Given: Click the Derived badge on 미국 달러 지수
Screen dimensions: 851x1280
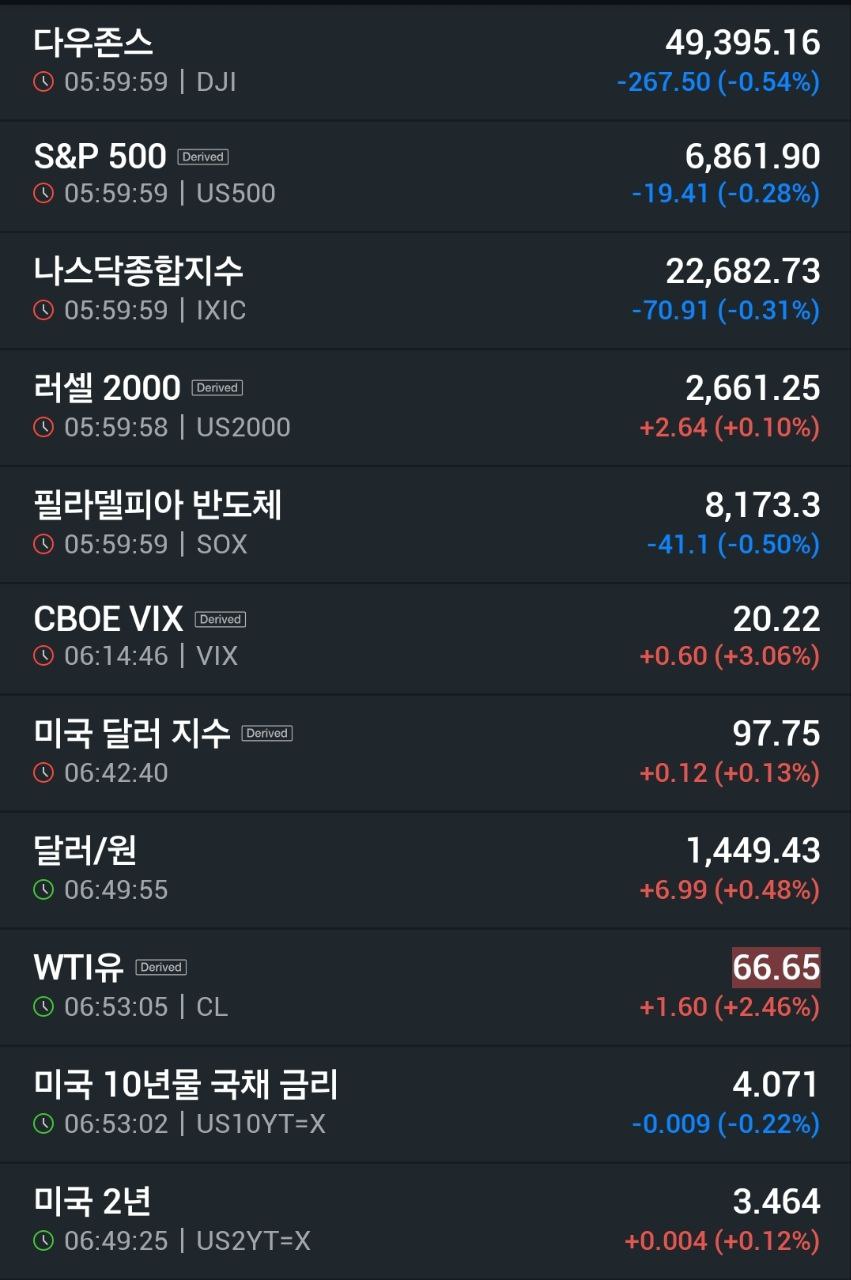Looking at the screenshot, I should coord(267,733).
